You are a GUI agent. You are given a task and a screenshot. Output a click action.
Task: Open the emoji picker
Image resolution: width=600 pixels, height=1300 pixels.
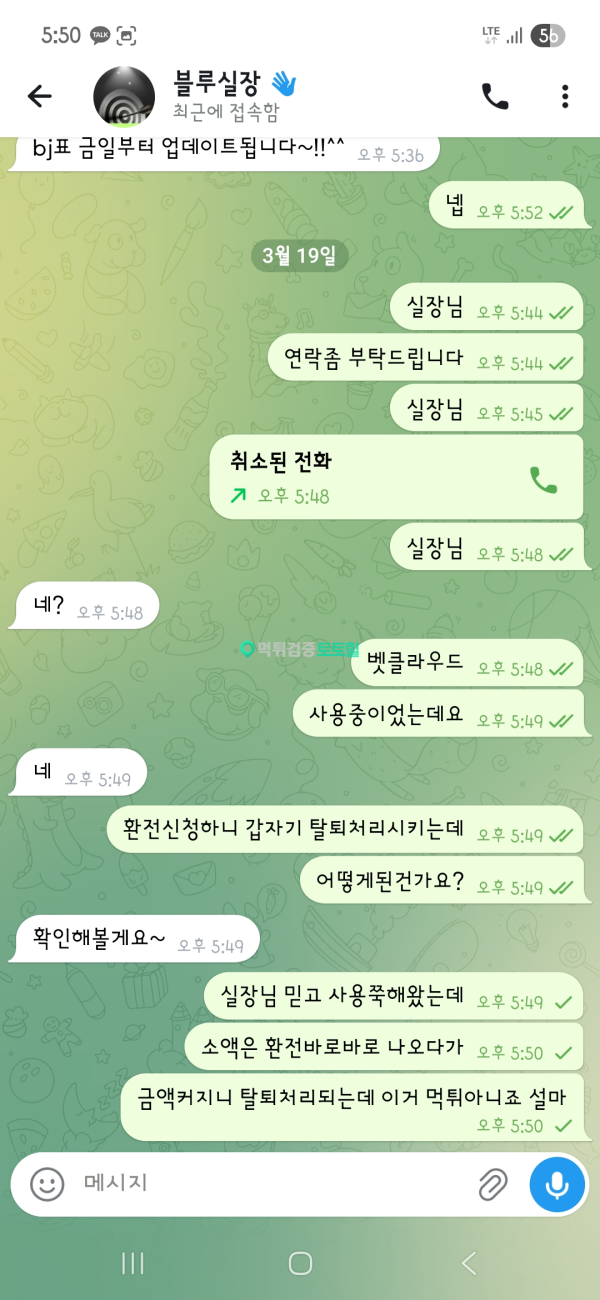(46, 1185)
